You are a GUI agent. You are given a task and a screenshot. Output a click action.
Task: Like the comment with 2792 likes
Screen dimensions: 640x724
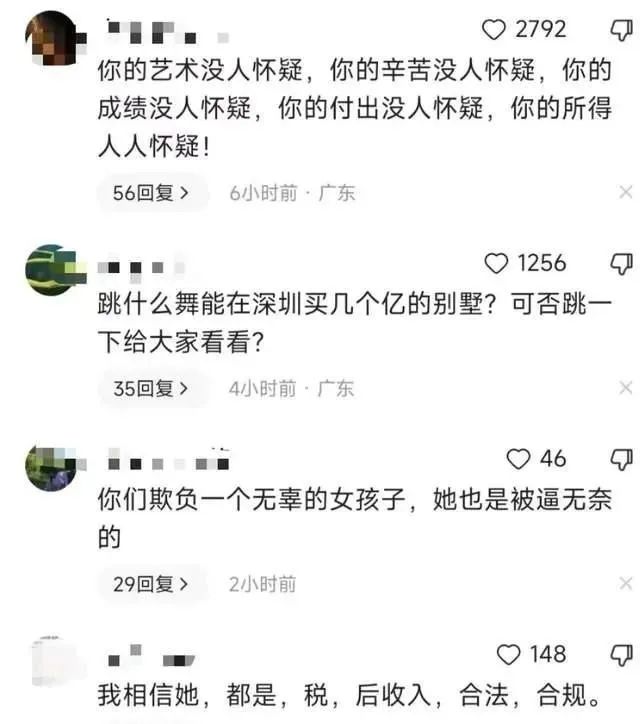click(x=494, y=30)
